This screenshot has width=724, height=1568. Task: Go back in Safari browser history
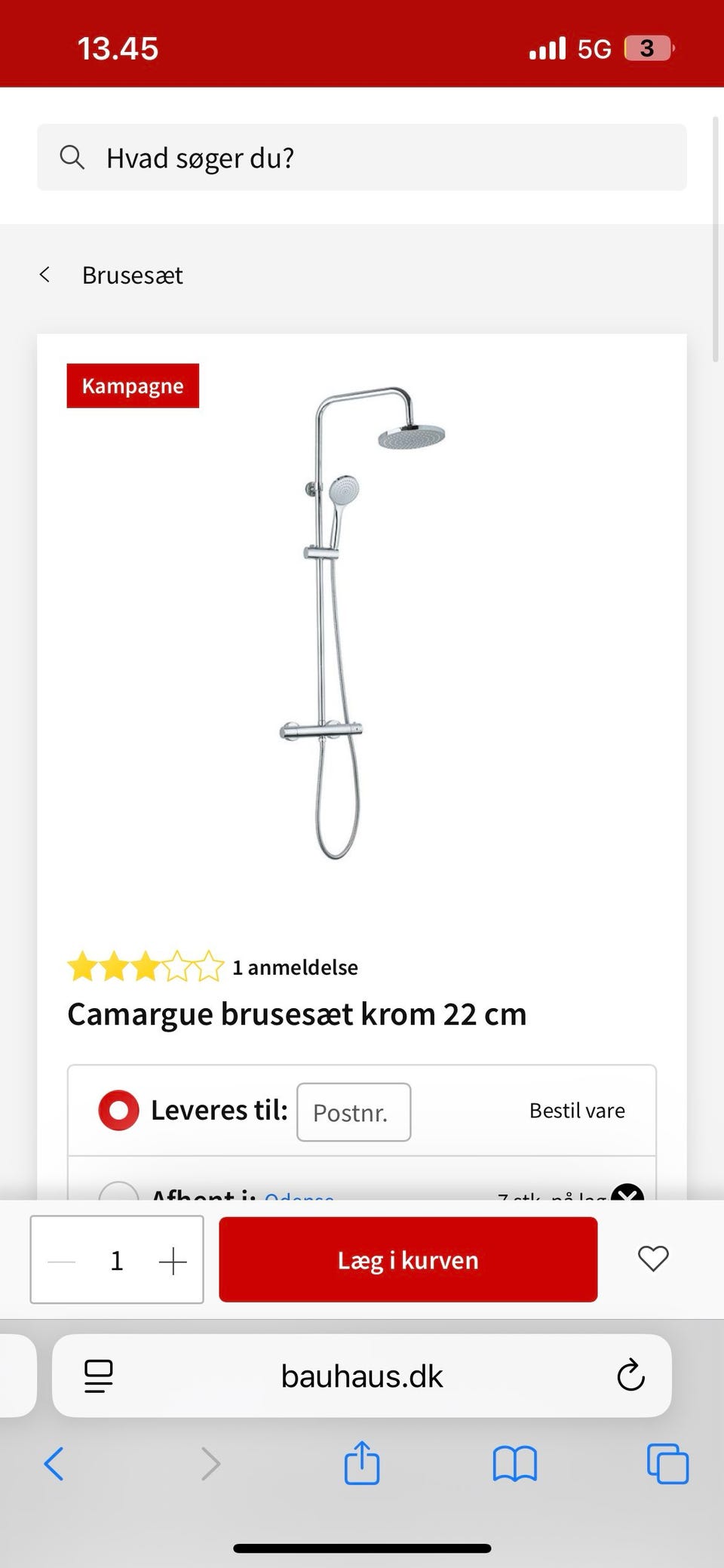tap(54, 1465)
